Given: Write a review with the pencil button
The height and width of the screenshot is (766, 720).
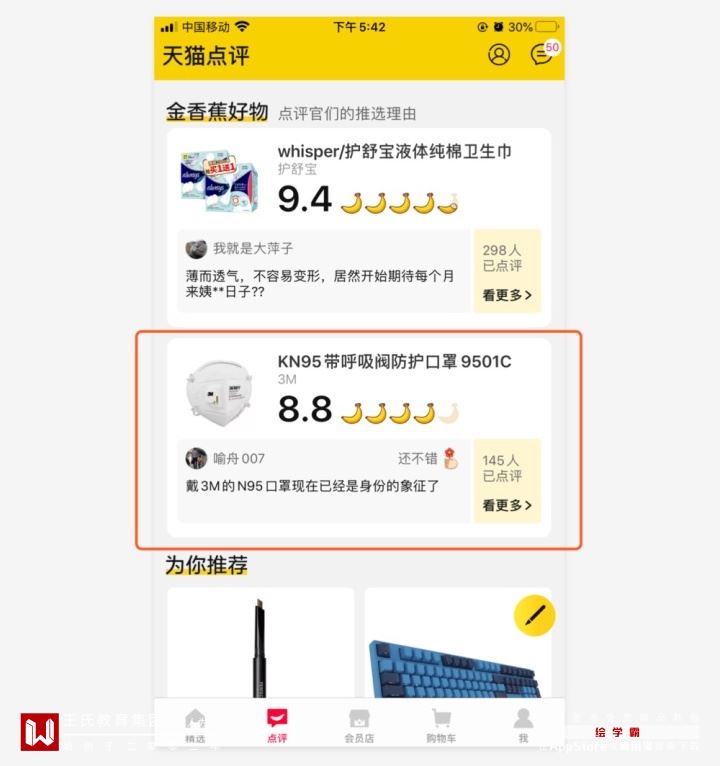Looking at the screenshot, I should tap(535, 617).
